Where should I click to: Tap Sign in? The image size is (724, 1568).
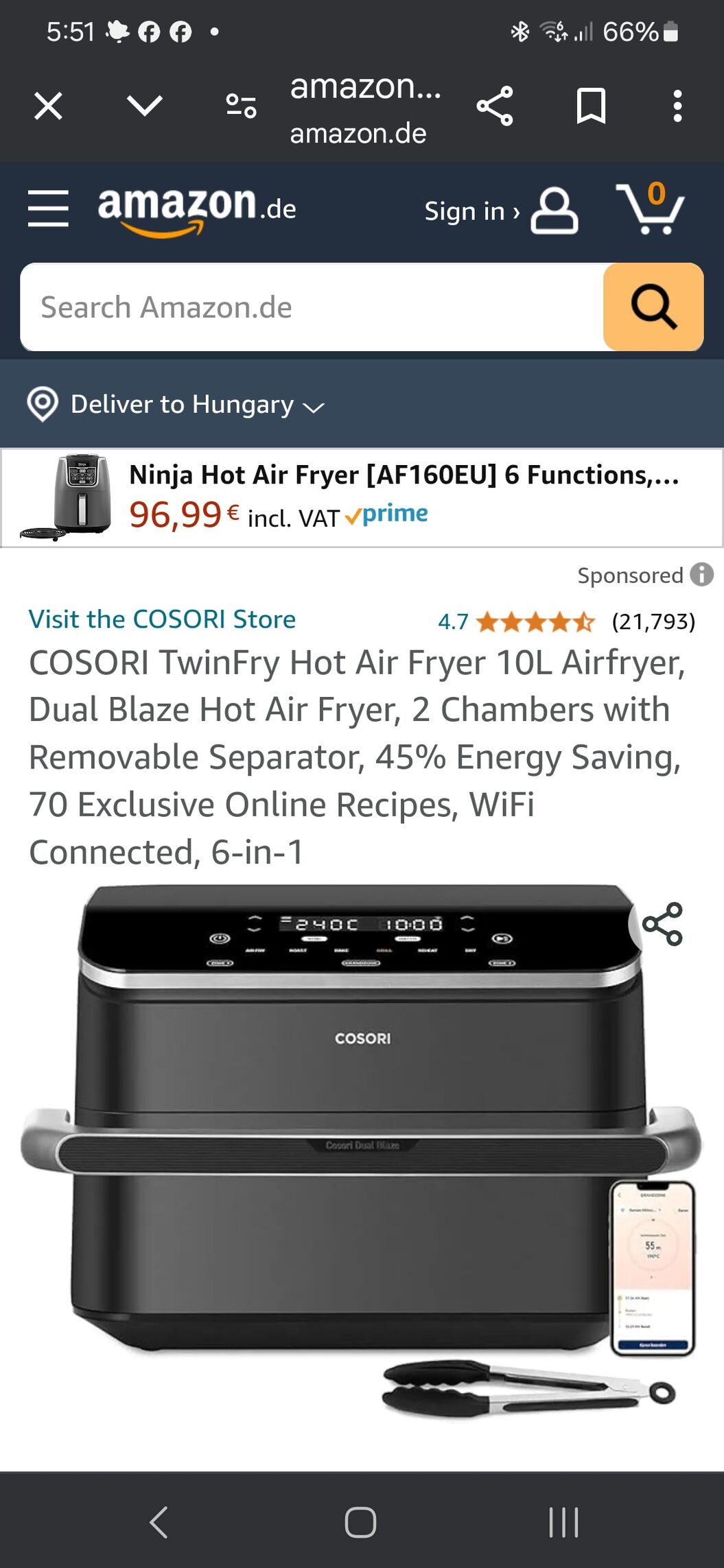click(500, 211)
